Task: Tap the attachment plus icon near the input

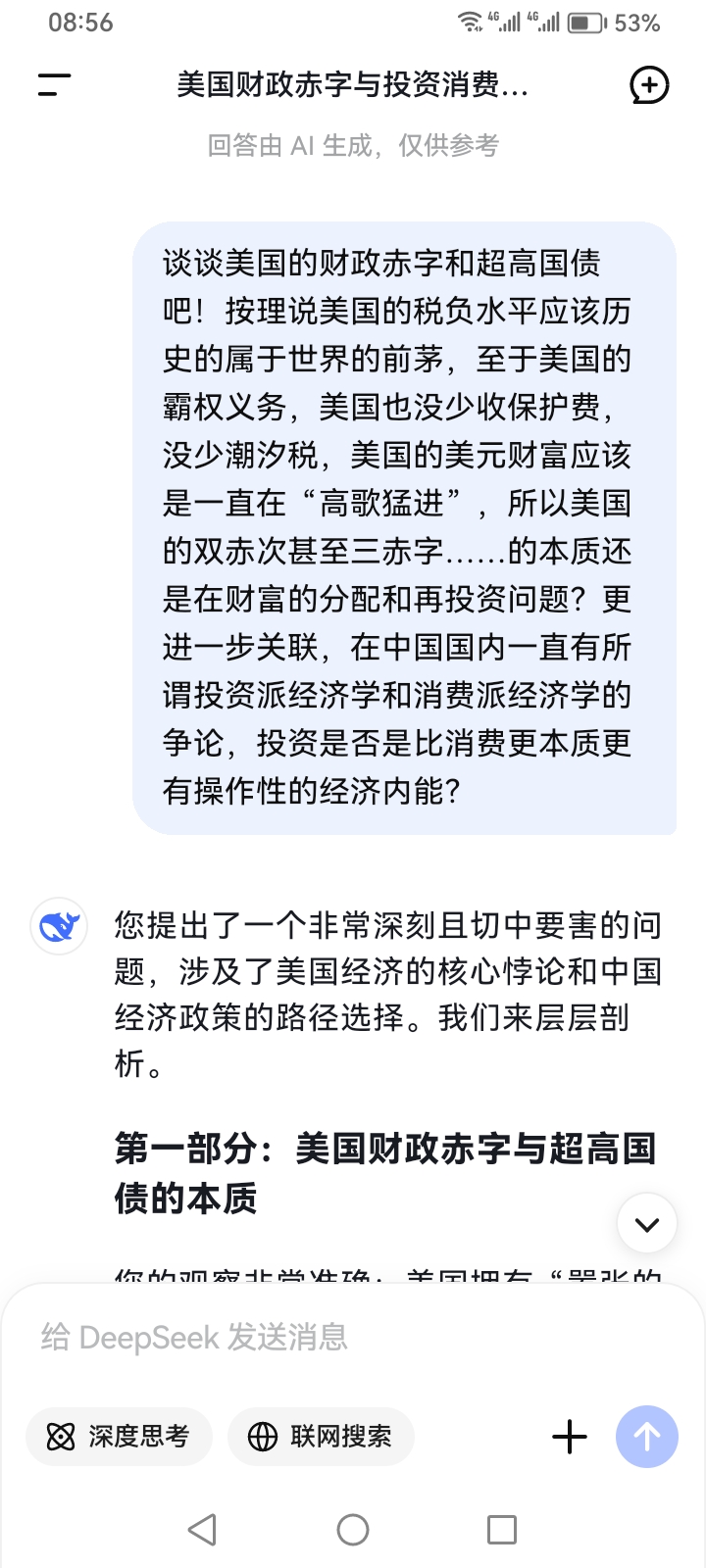Action: pyautogui.click(x=569, y=1436)
